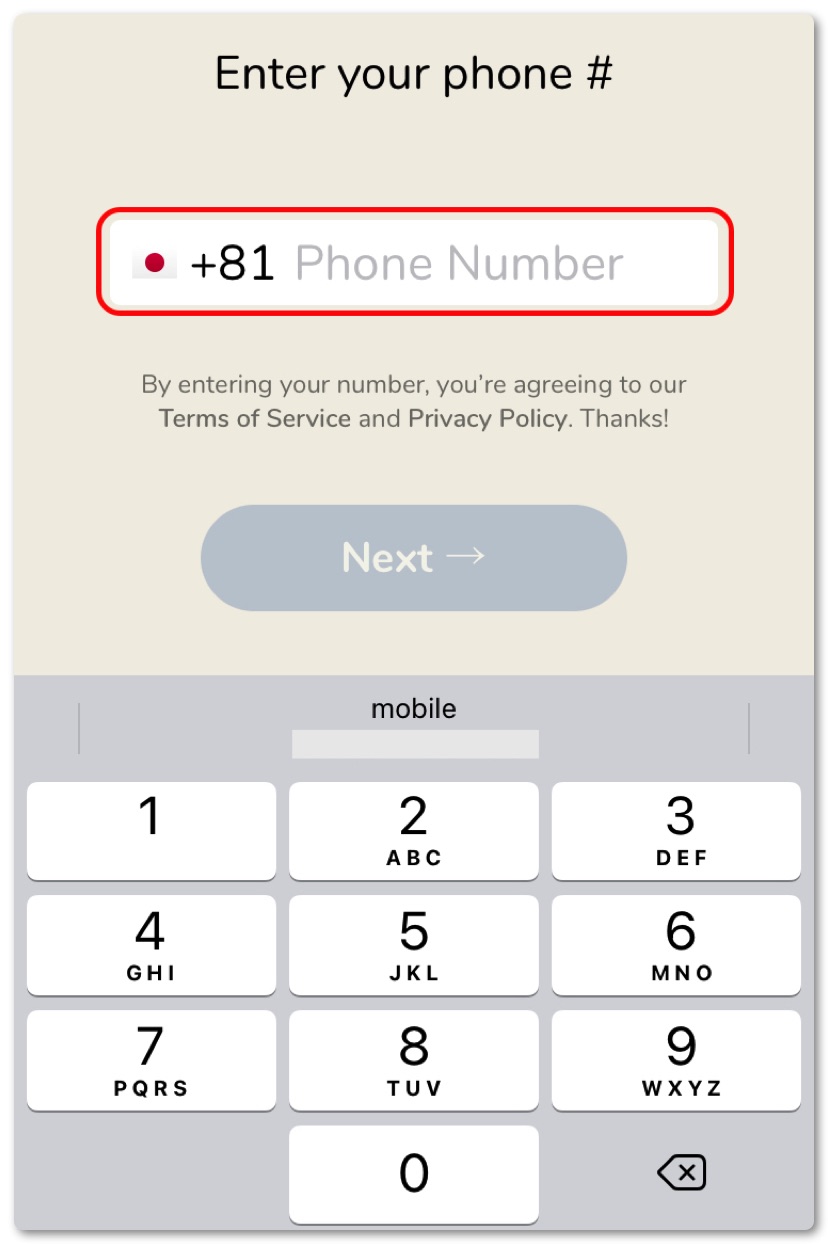The image size is (828, 1244).
Task: Open the Japan +81 country code picker
Action: pyautogui.click(x=204, y=263)
